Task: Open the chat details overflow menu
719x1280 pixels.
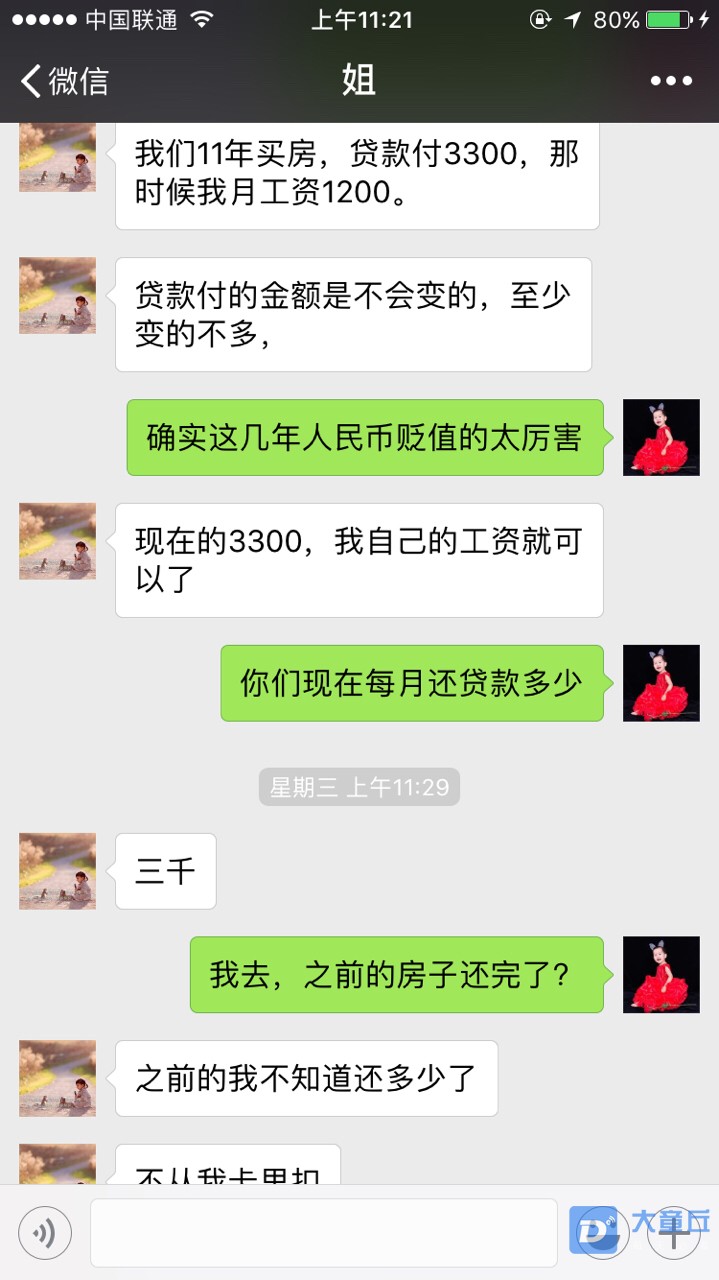Action: click(x=671, y=81)
